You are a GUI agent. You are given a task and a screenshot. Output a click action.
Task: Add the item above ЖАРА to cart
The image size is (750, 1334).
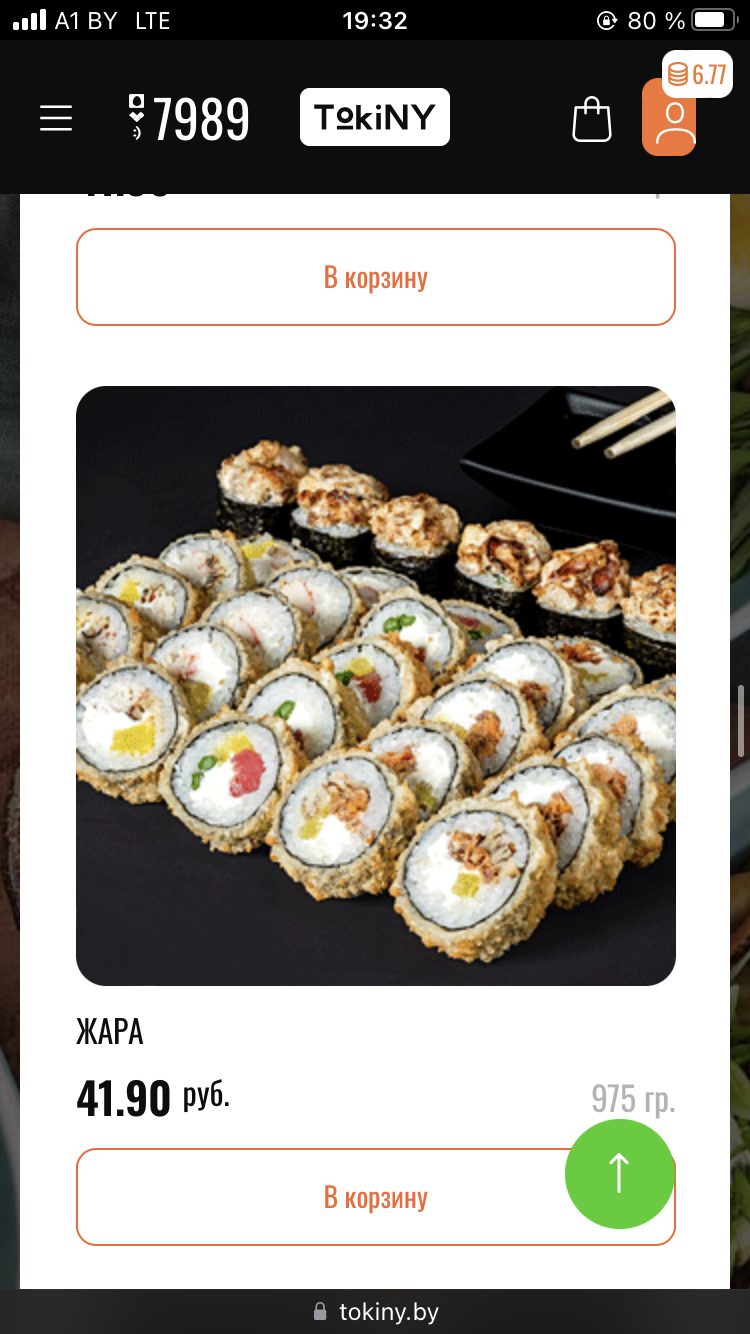375,277
